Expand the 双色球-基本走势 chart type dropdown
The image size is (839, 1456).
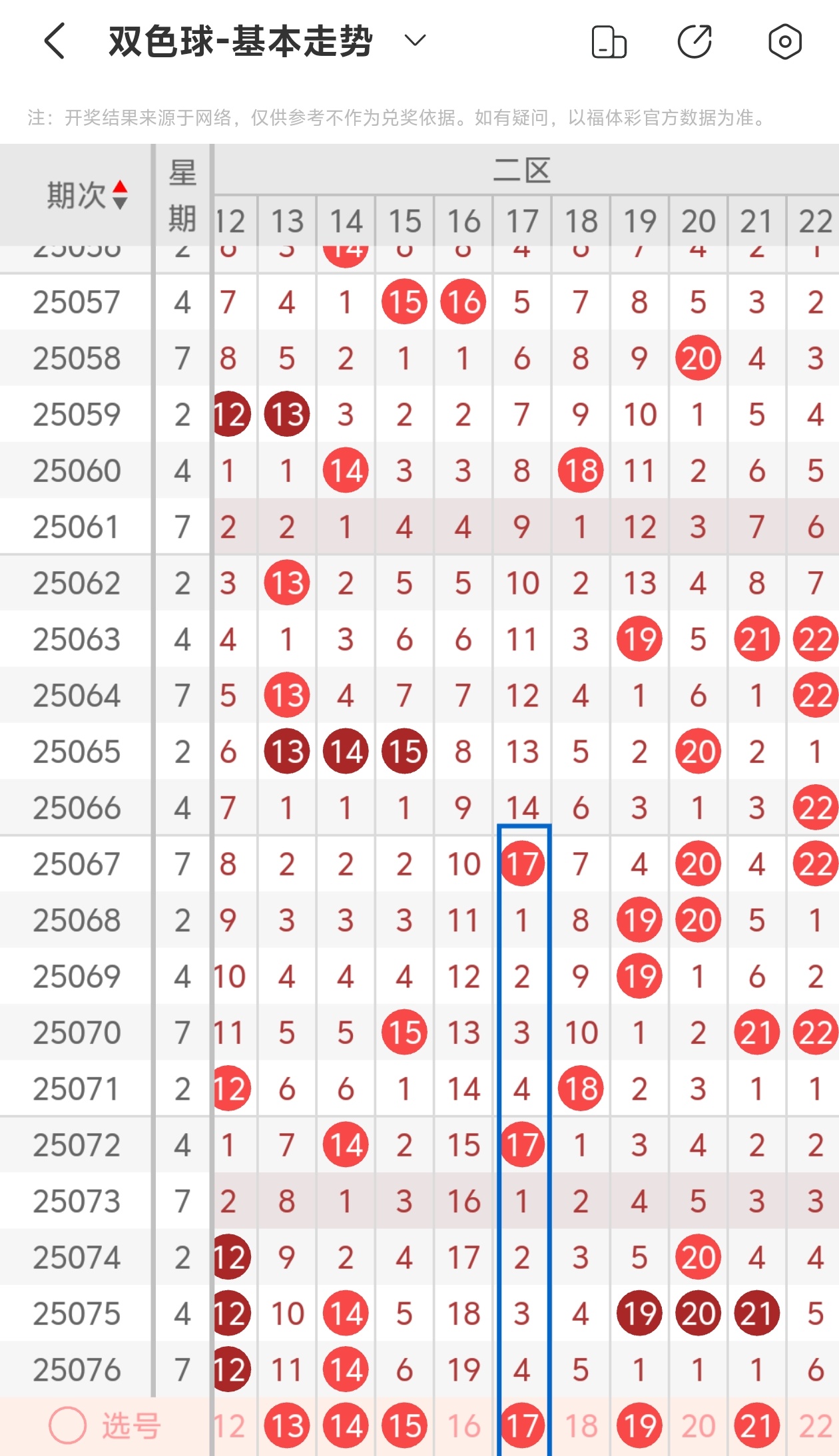point(414,41)
